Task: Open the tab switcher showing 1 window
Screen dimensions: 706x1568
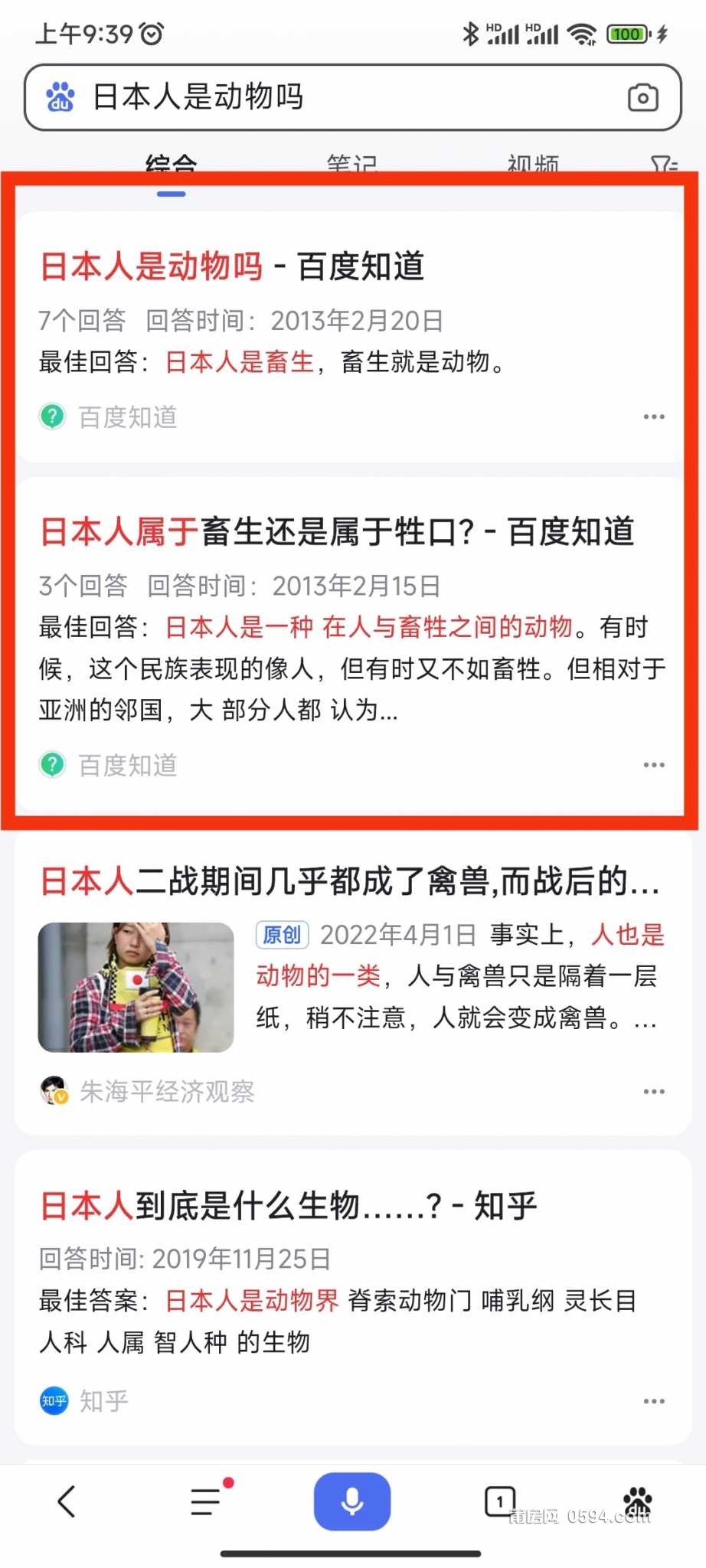Action: tap(500, 1501)
